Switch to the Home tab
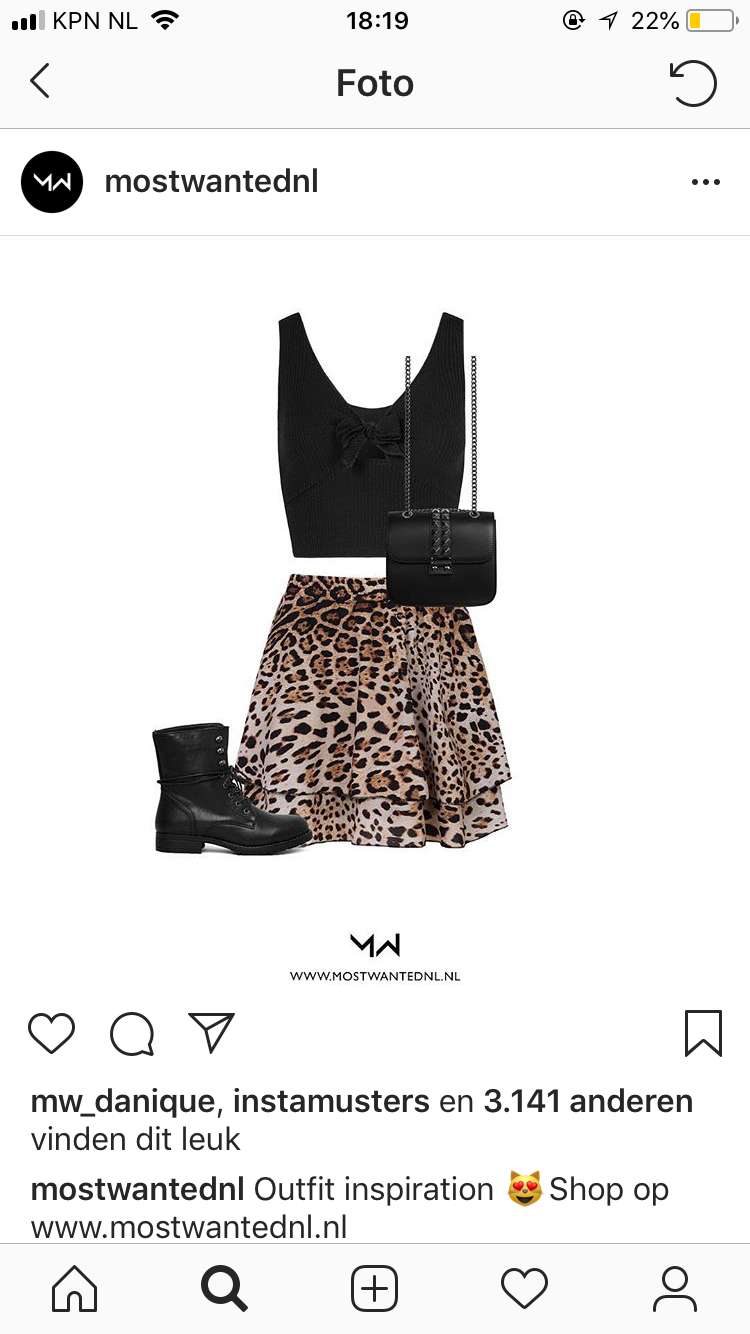750x1334 pixels. pos(75,1288)
